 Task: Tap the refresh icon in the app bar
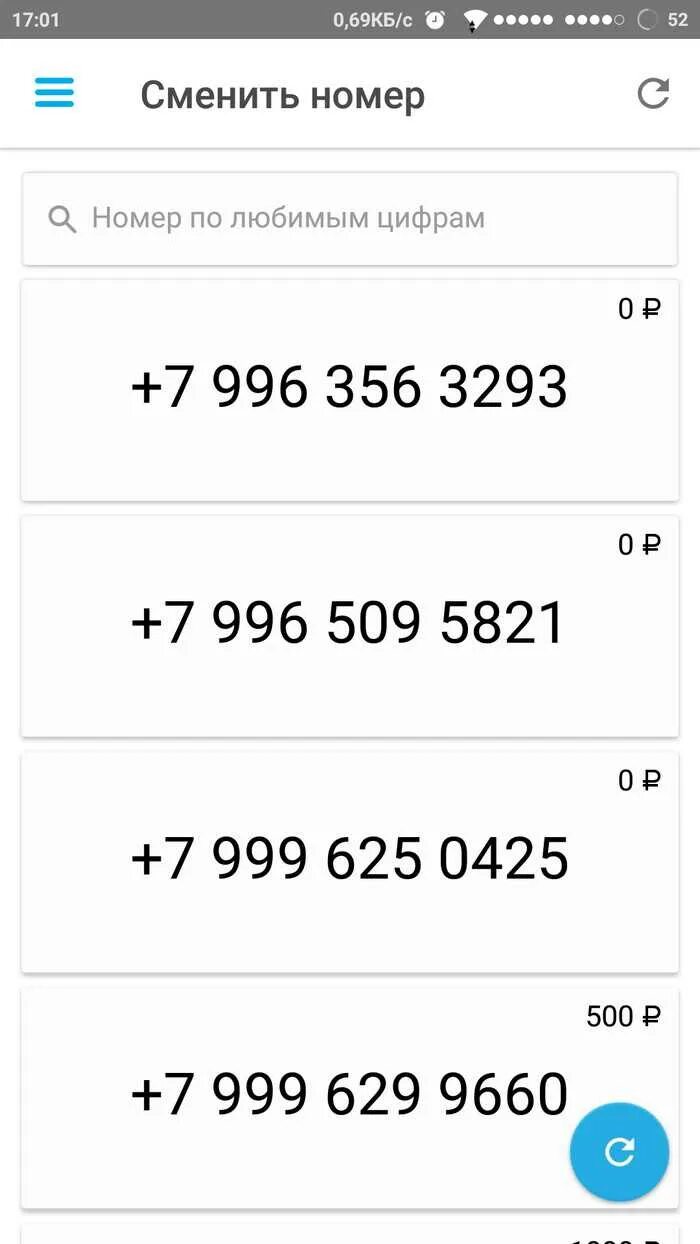[x=653, y=94]
